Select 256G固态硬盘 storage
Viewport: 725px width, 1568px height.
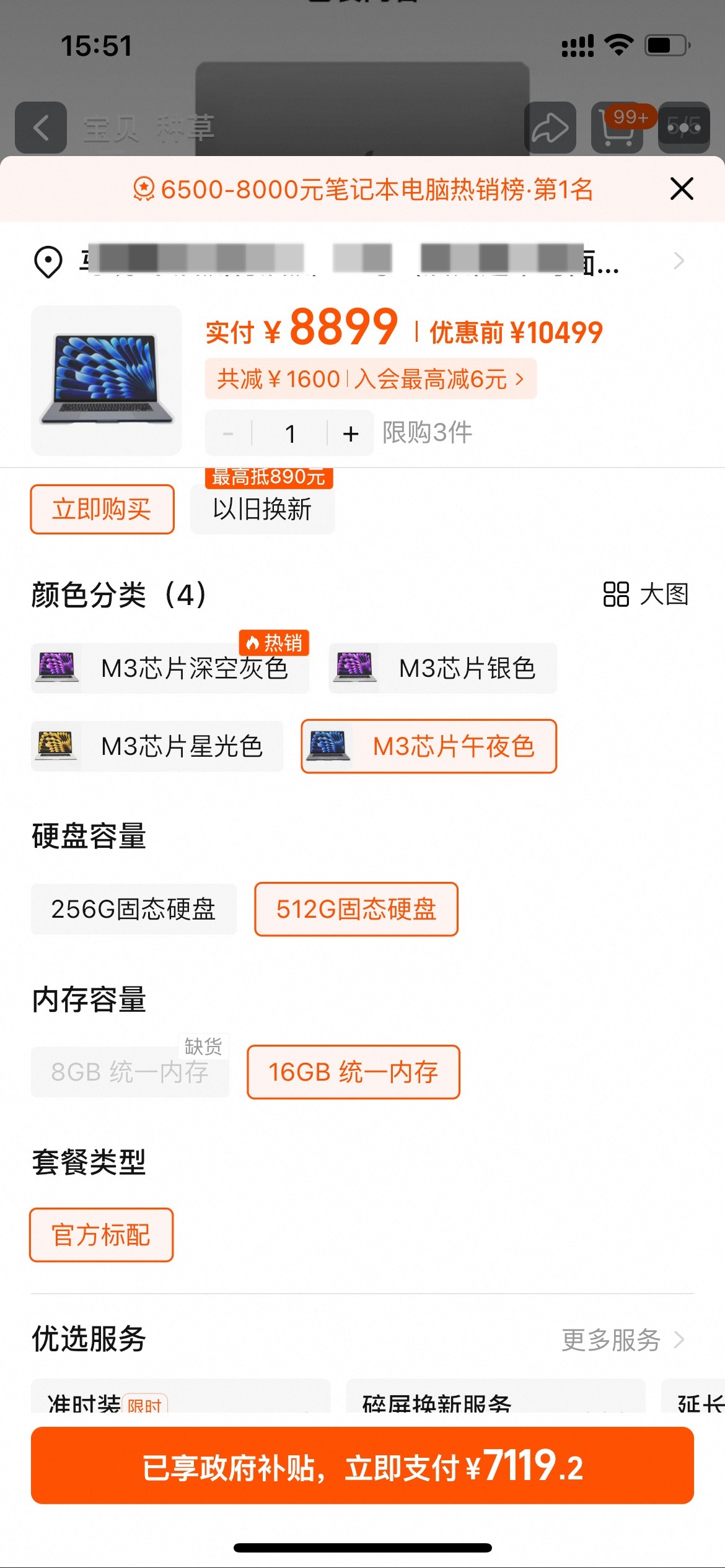[133, 909]
